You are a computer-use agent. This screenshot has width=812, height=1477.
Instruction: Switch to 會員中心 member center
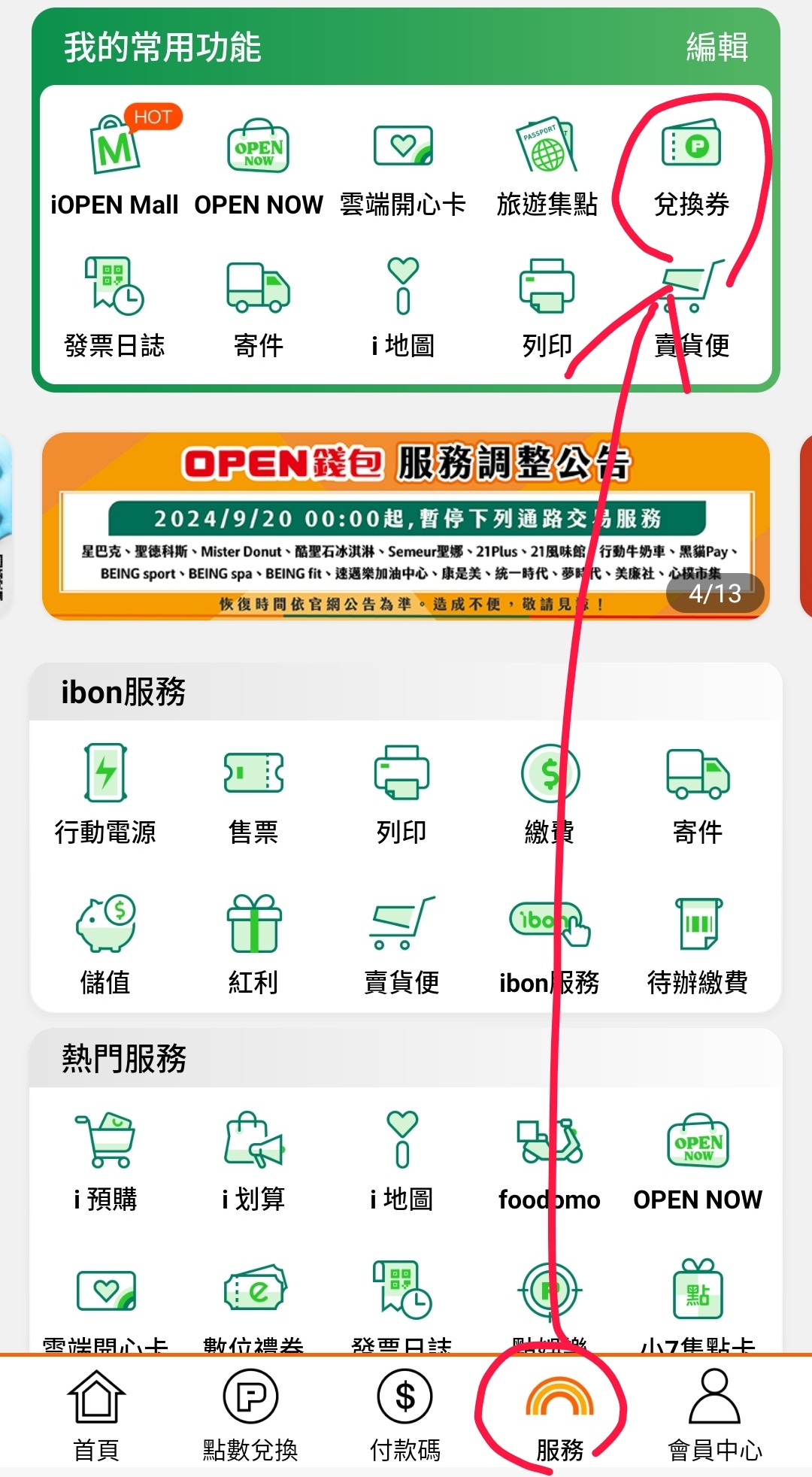714,1415
